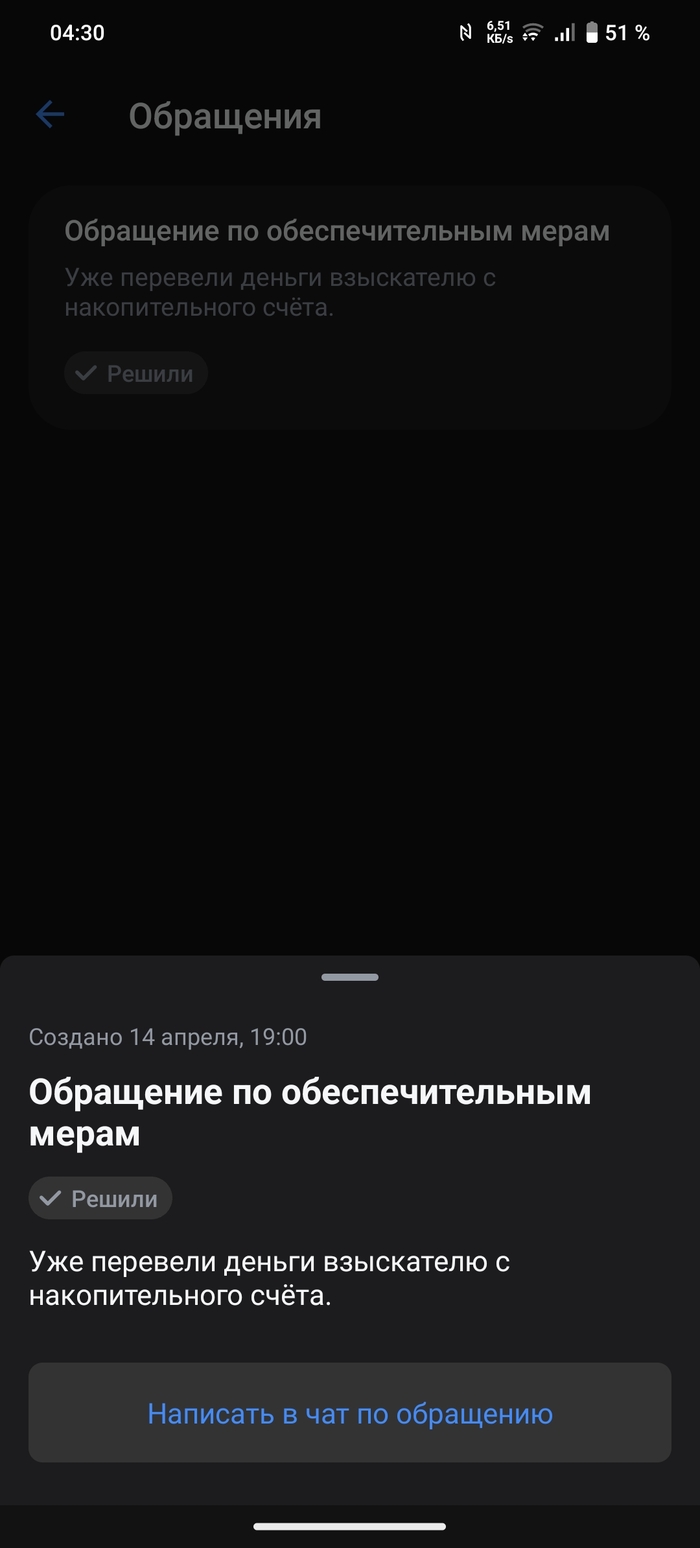Screen dimensions: 700x1548
Task: Go back using the arrow icon
Action: click(50, 115)
